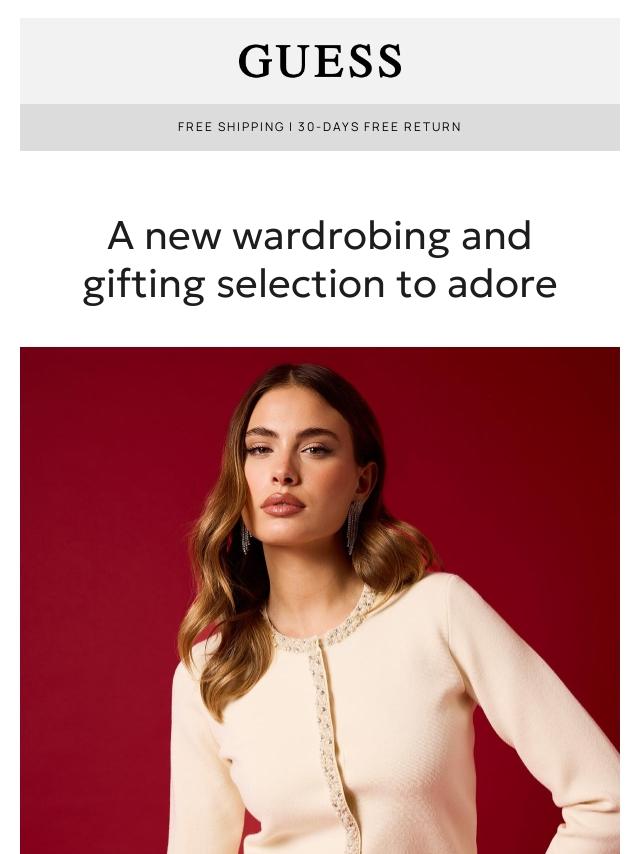Open the GUESS header link

pos(320,62)
